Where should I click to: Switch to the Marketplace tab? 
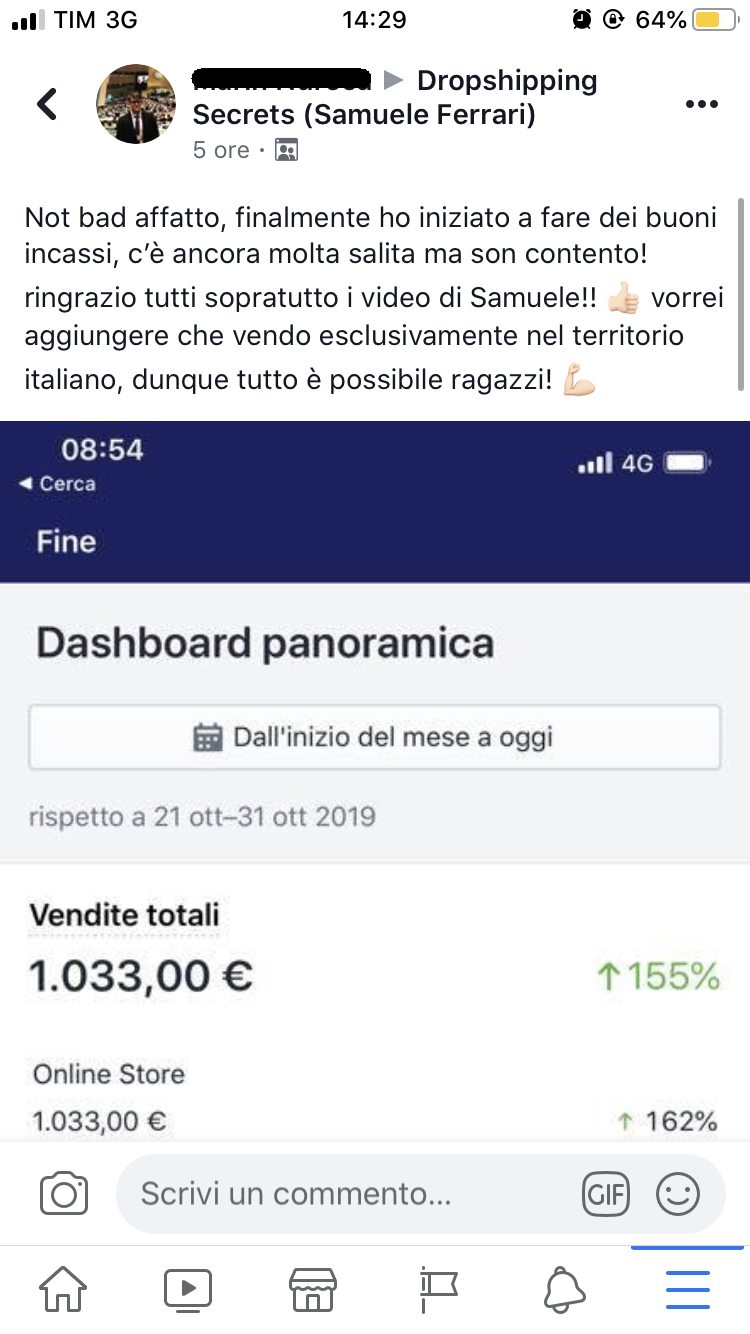(x=312, y=1289)
